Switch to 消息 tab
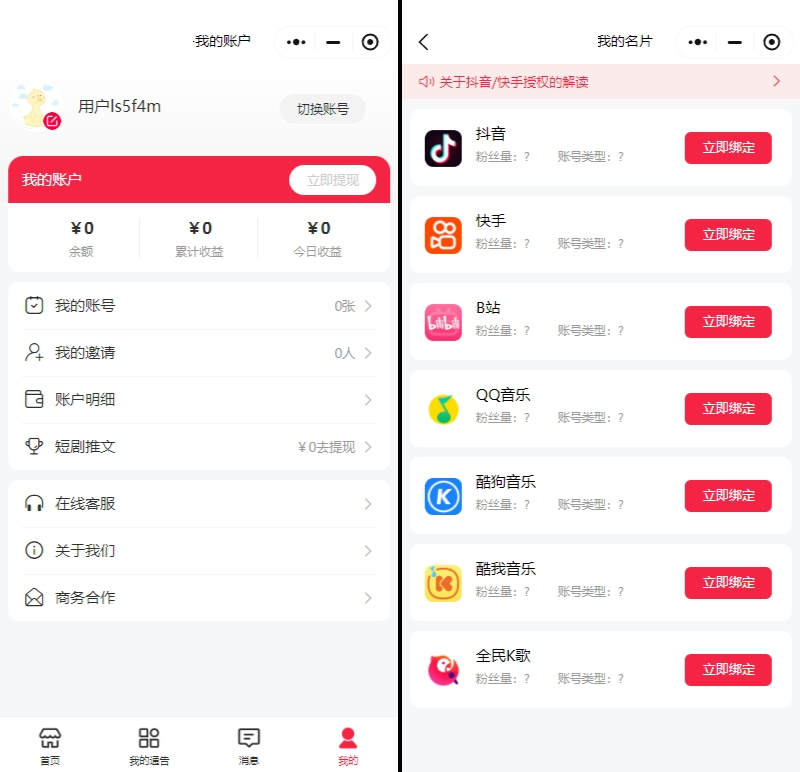 click(249, 745)
